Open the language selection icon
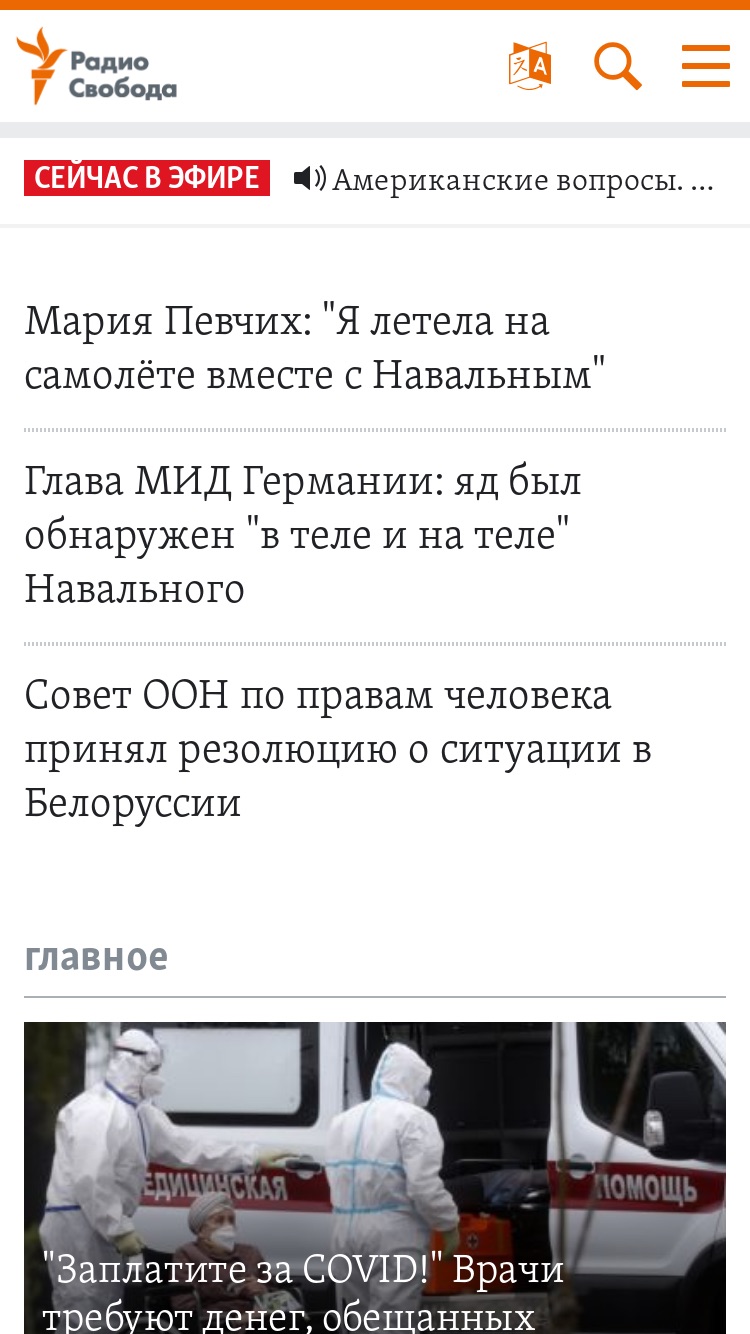Image resolution: width=750 pixels, height=1334 pixels. tap(530, 66)
